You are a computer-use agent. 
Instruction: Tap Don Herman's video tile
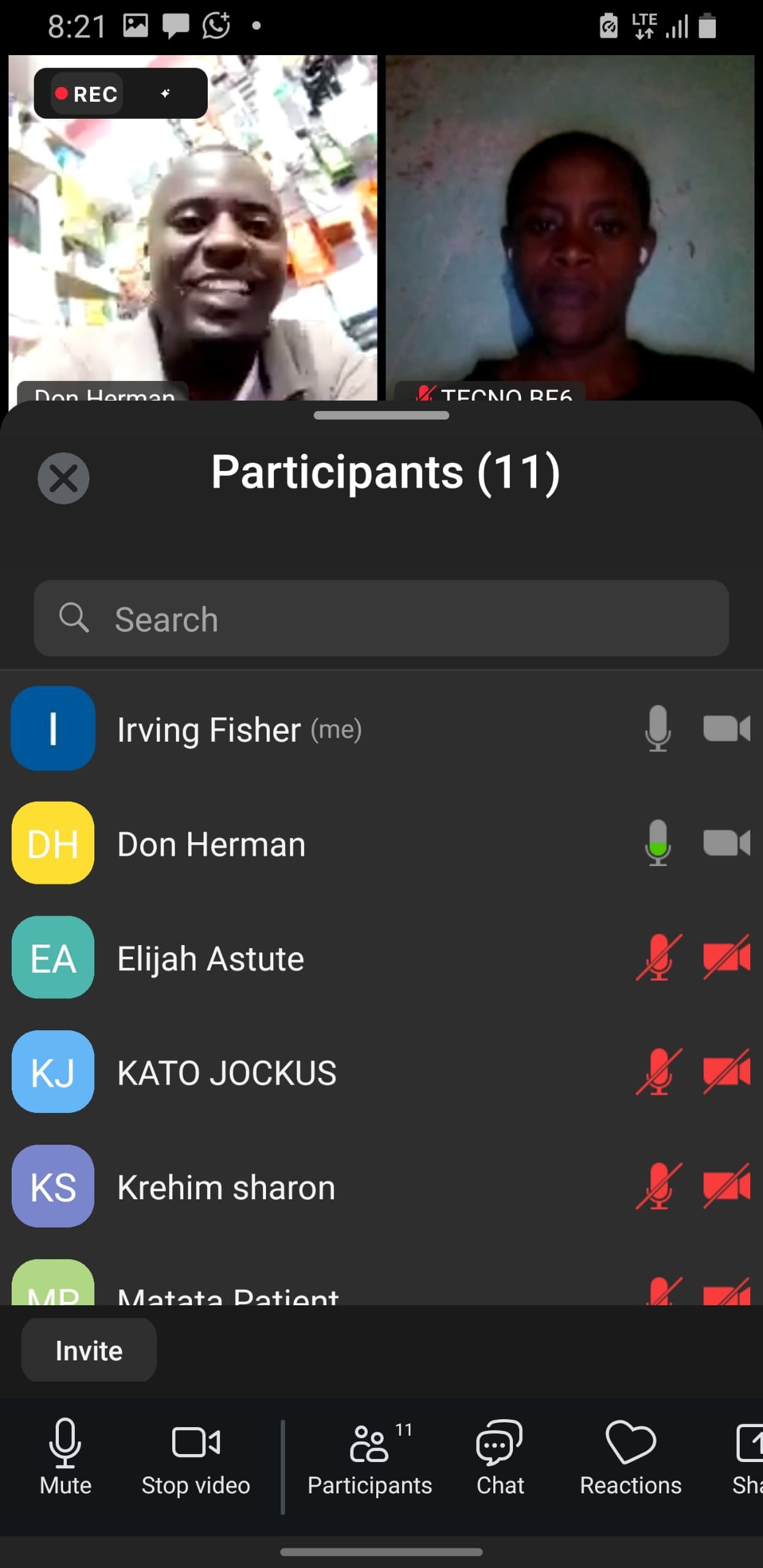(x=192, y=245)
